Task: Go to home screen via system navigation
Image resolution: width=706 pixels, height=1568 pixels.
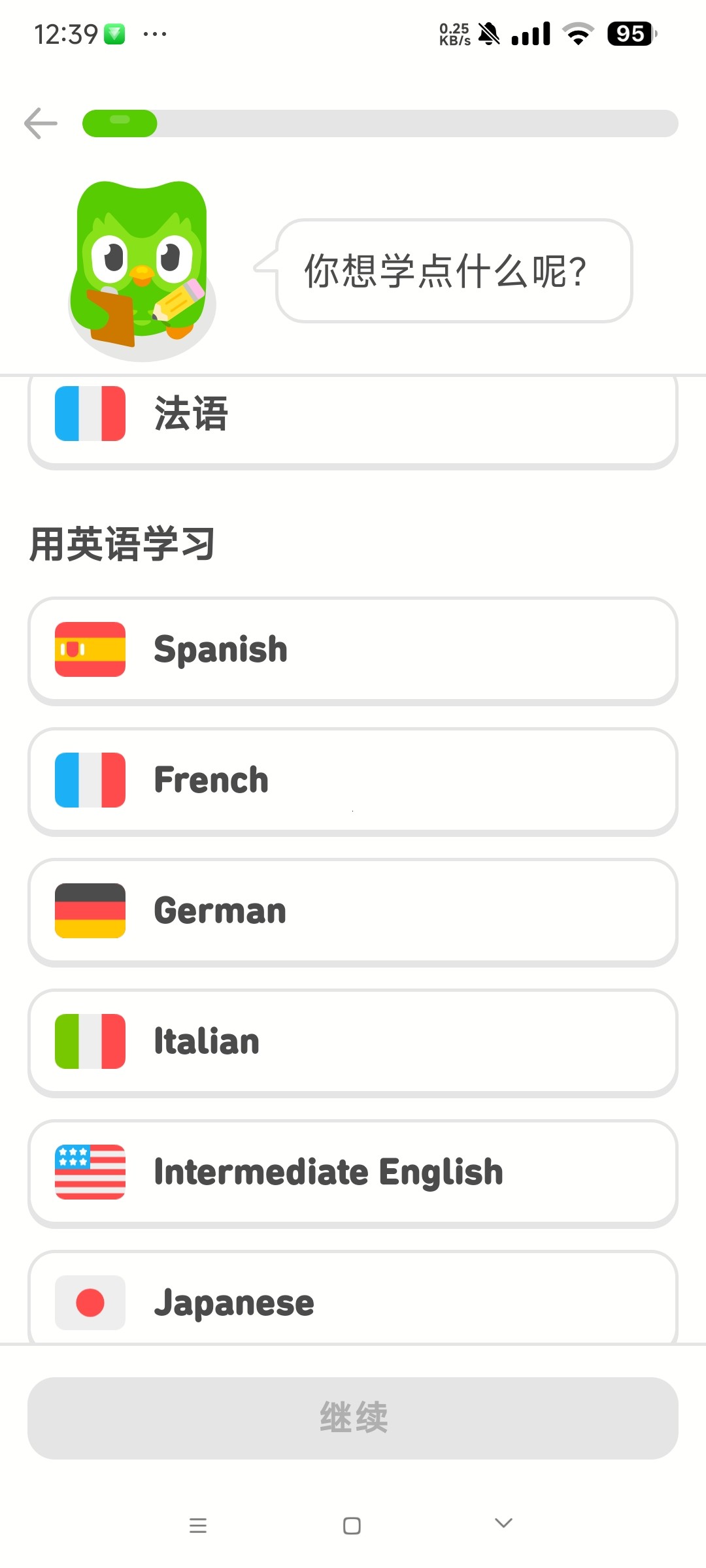Action: click(x=352, y=1526)
